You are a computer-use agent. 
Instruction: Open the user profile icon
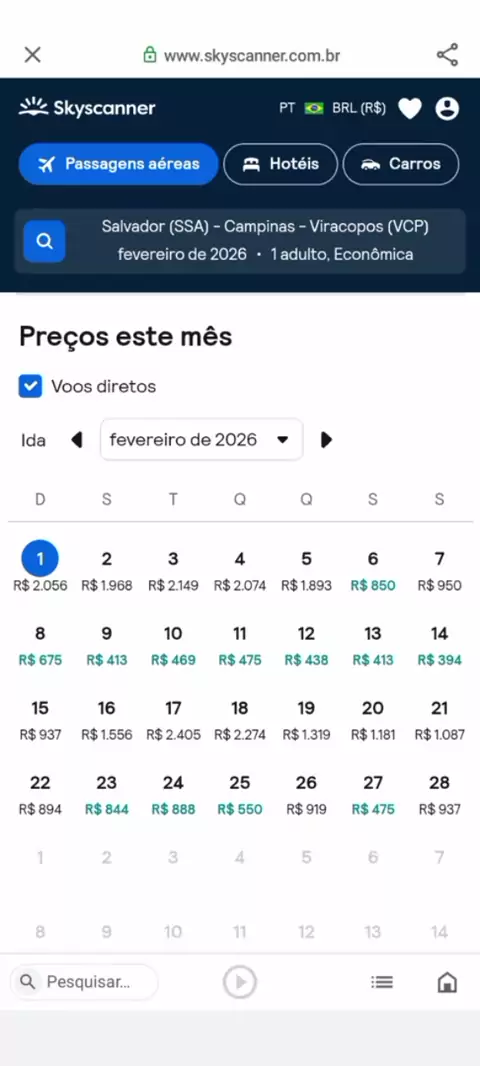click(x=447, y=108)
